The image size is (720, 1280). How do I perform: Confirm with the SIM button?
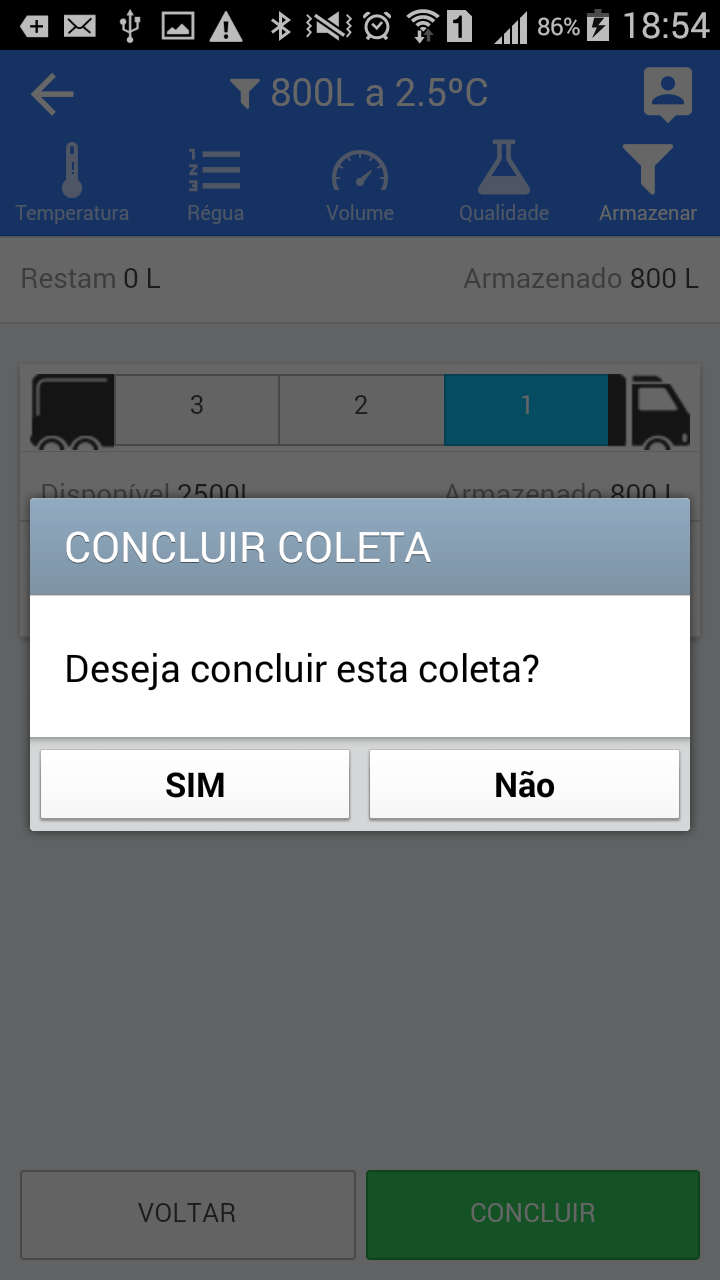pos(195,785)
